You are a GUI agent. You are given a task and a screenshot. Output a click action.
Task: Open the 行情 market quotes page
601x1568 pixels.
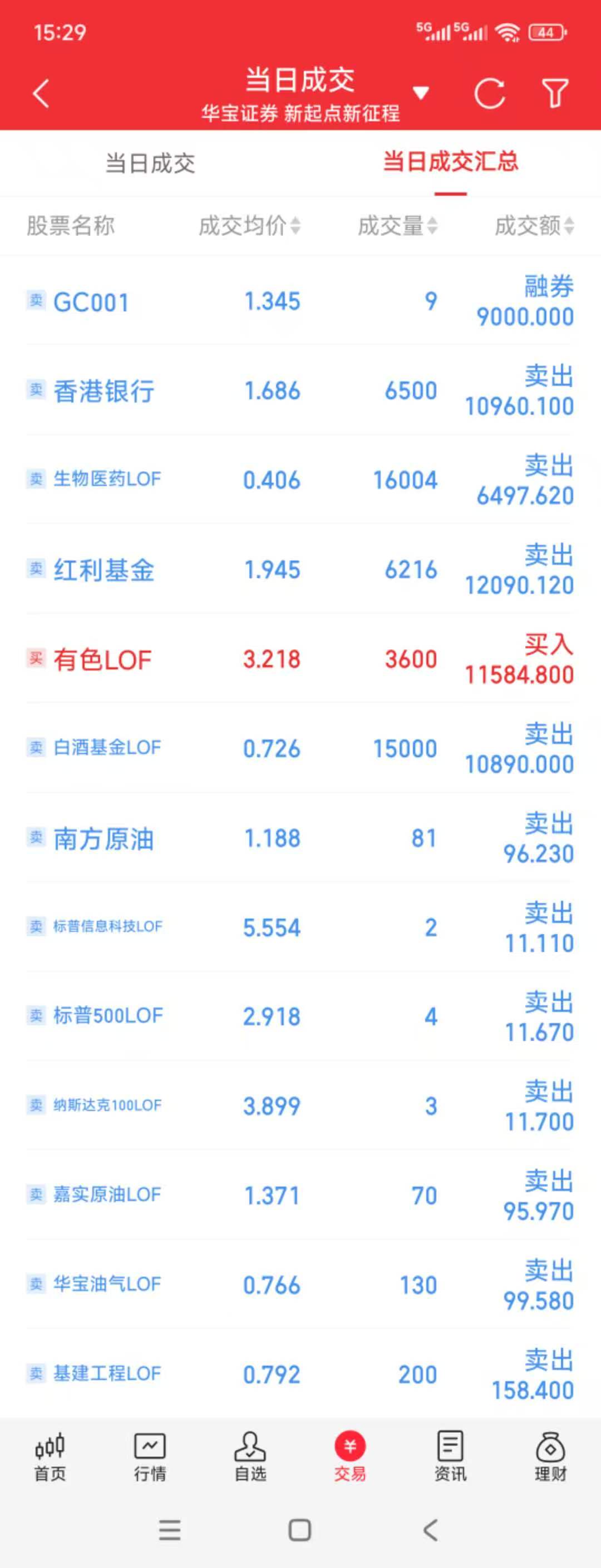tap(151, 1458)
